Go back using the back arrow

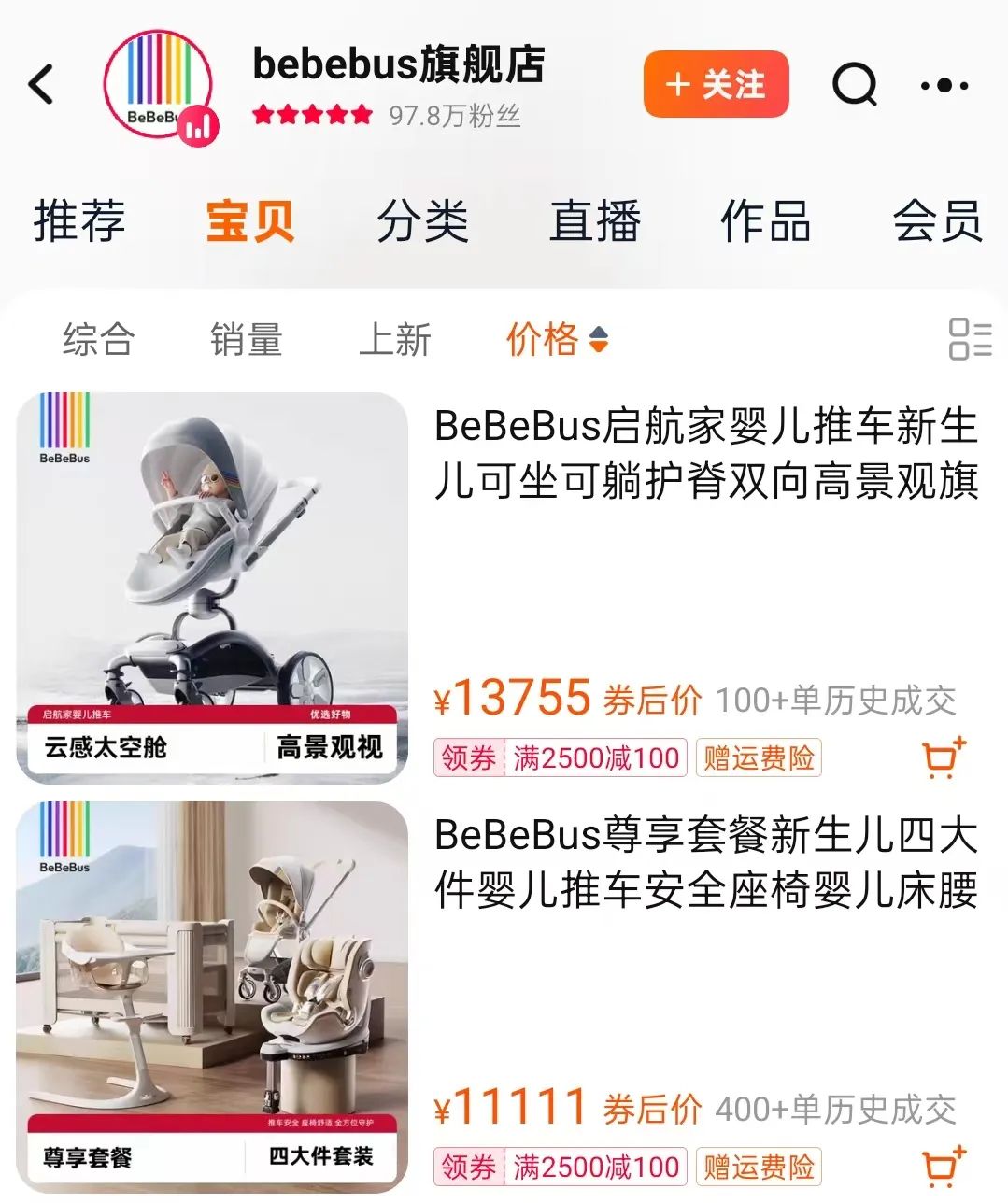coord(42,85)
